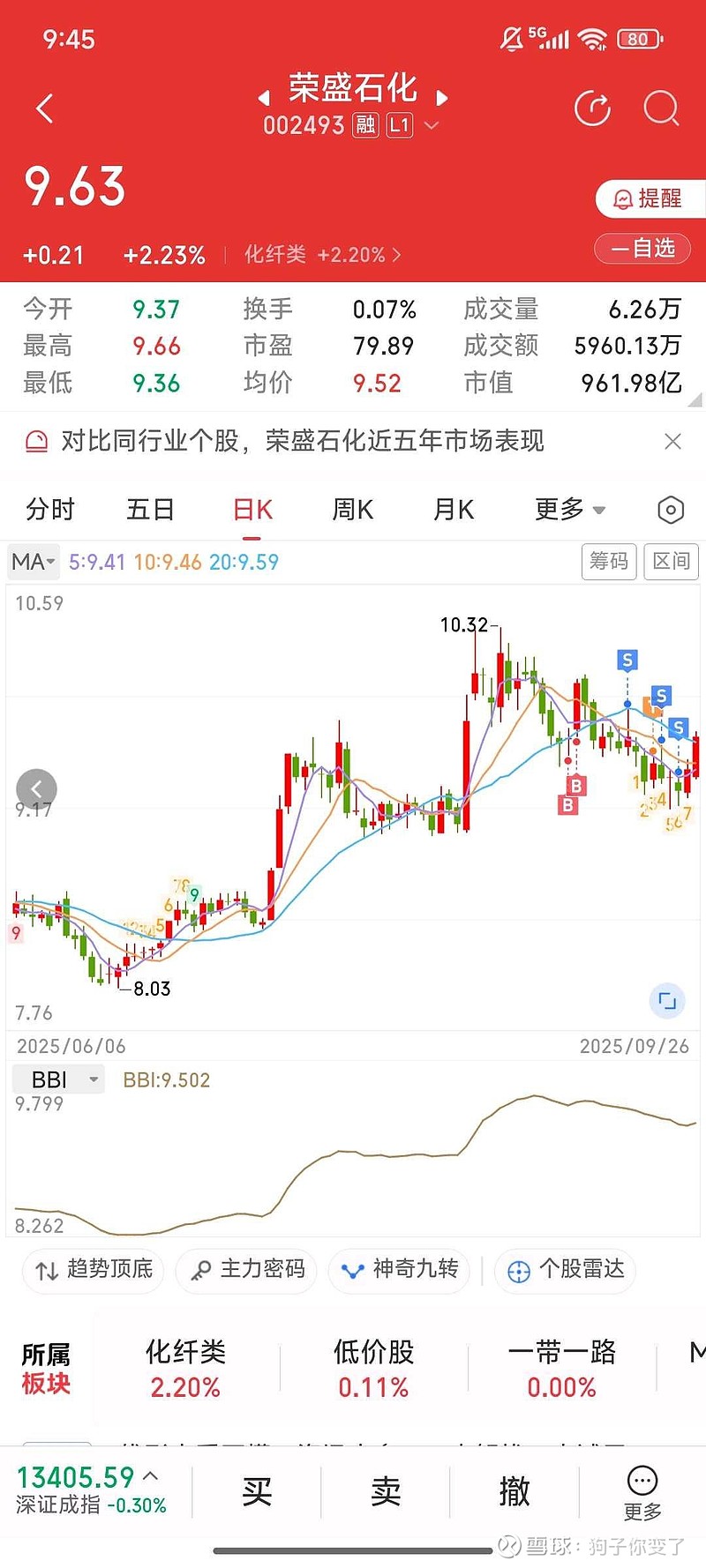This screenshot has width=706, height=1568.
Task: Expand the chart to fullscreen
Action: pos(667,1000)
